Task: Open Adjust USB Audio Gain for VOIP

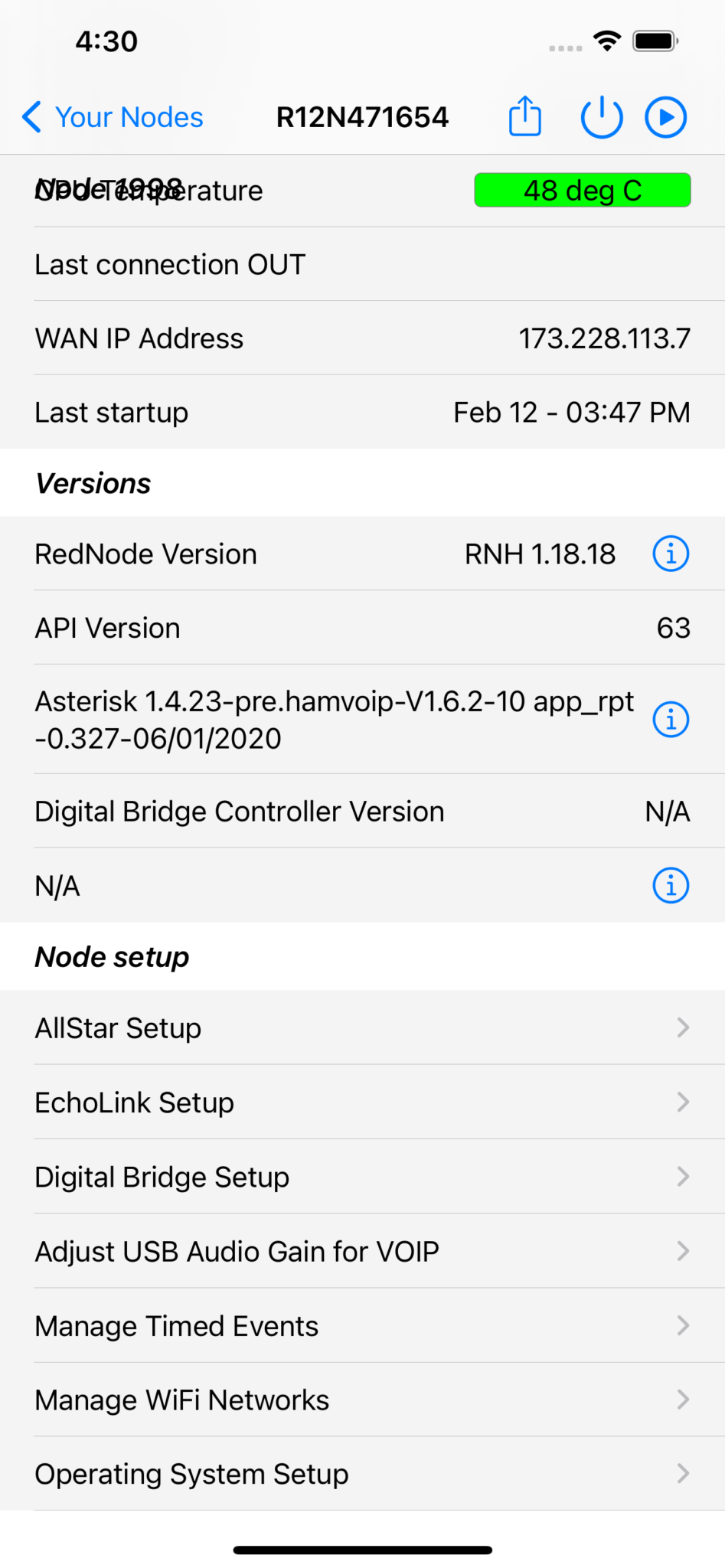Action: click(362, 1251)
